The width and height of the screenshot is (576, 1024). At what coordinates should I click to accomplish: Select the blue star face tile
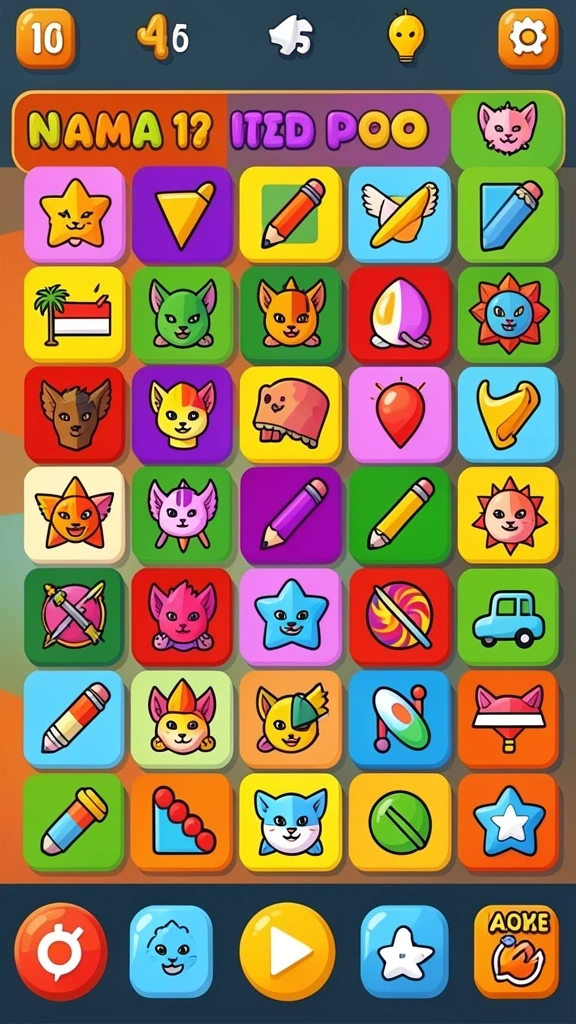pos(291,618)
